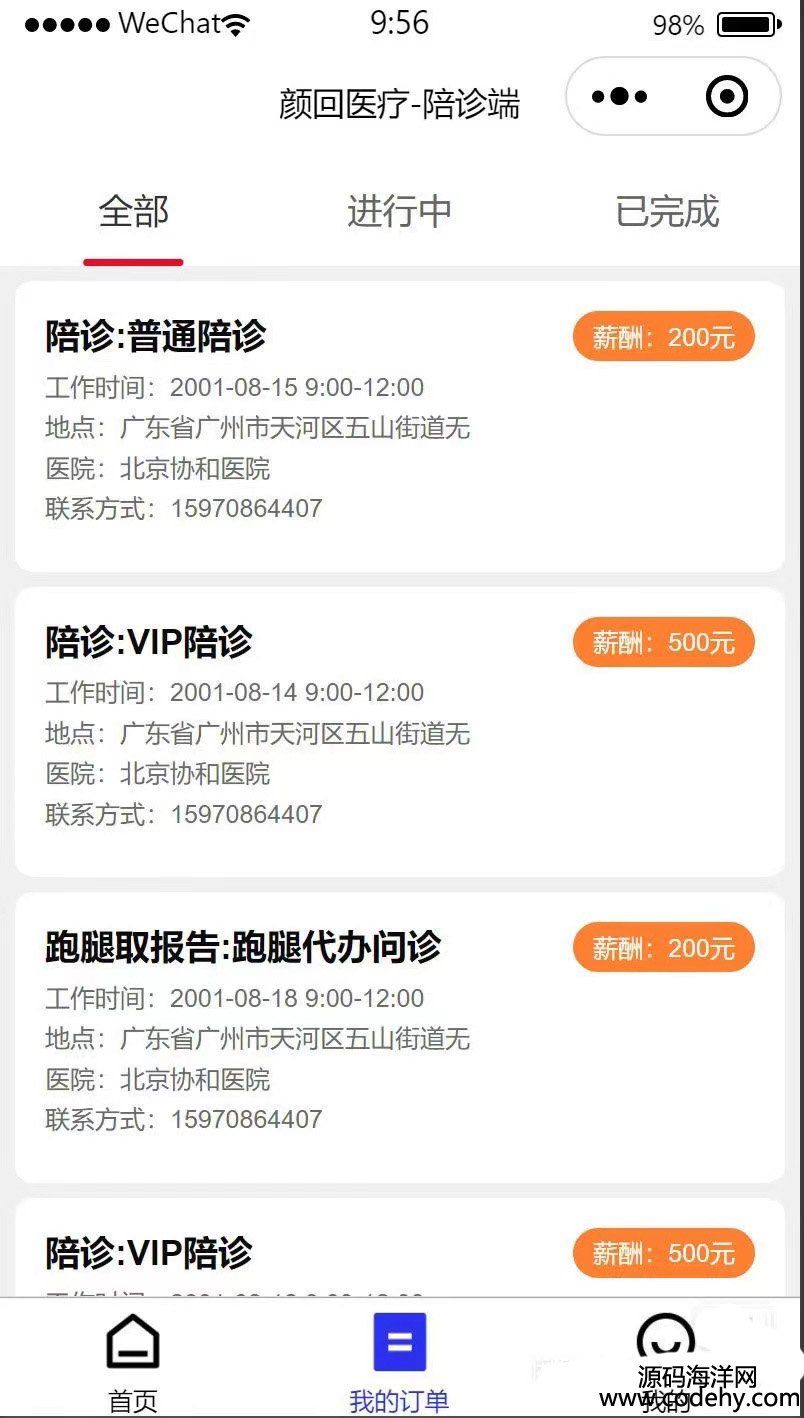Open the profile tab at the bottom right
The image size is (804, 1418).
(667, 1363)
